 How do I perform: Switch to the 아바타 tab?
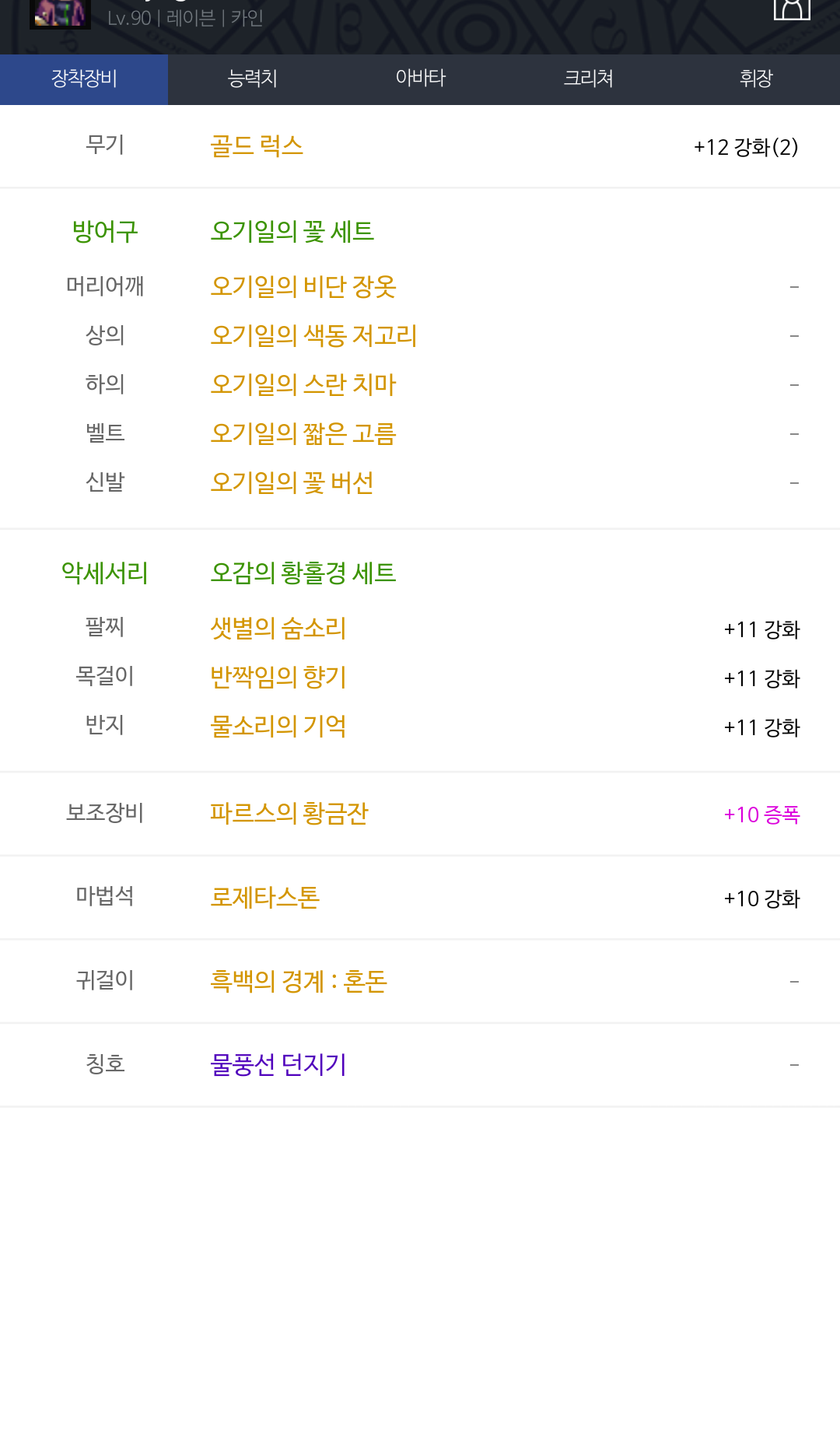click(x=420, y=79)
